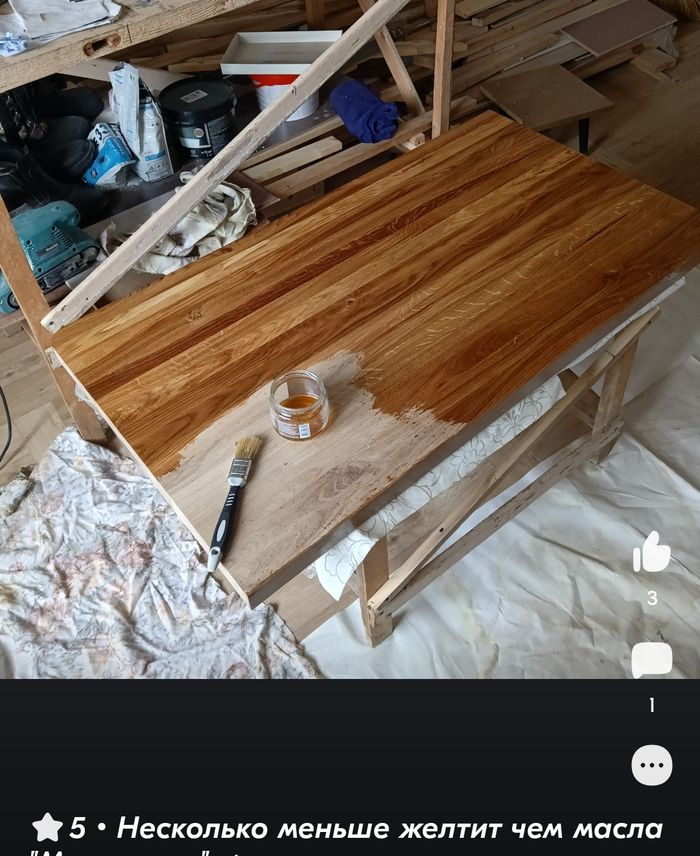
Task: Open the comments on this photo
Action: point(651,661)
